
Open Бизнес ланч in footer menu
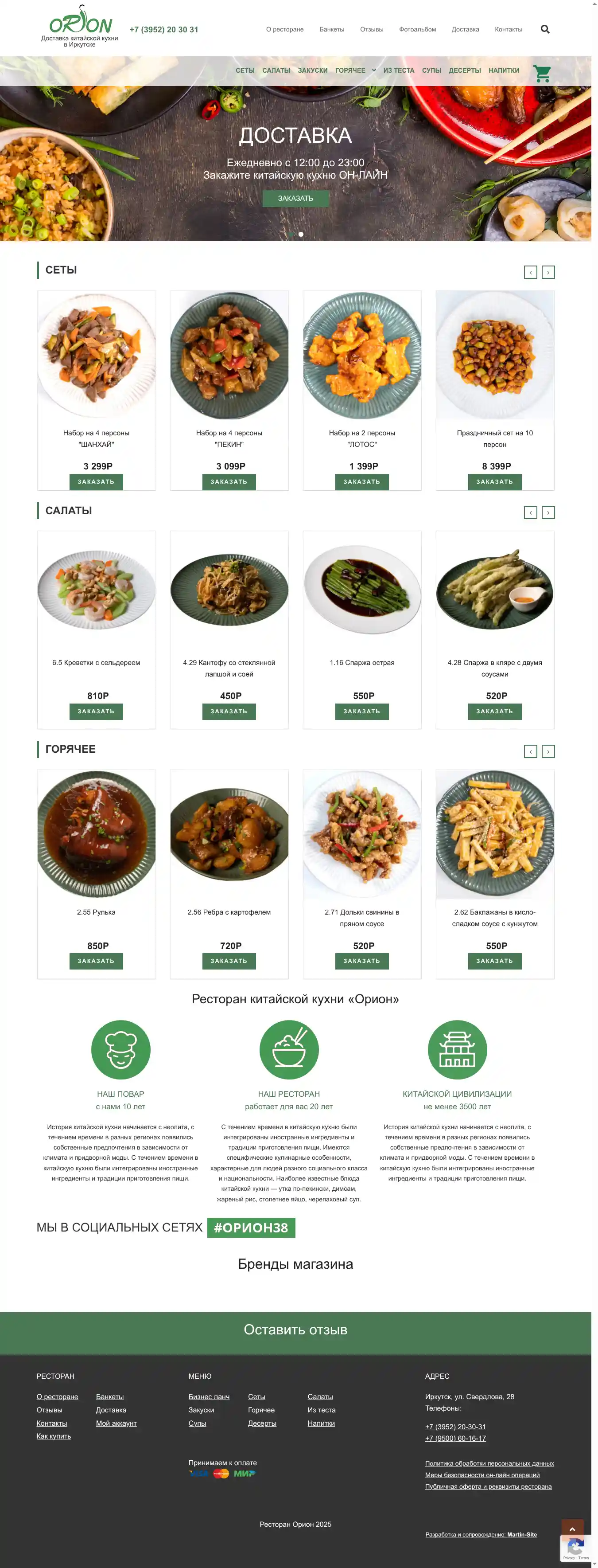coord(209,1396)
